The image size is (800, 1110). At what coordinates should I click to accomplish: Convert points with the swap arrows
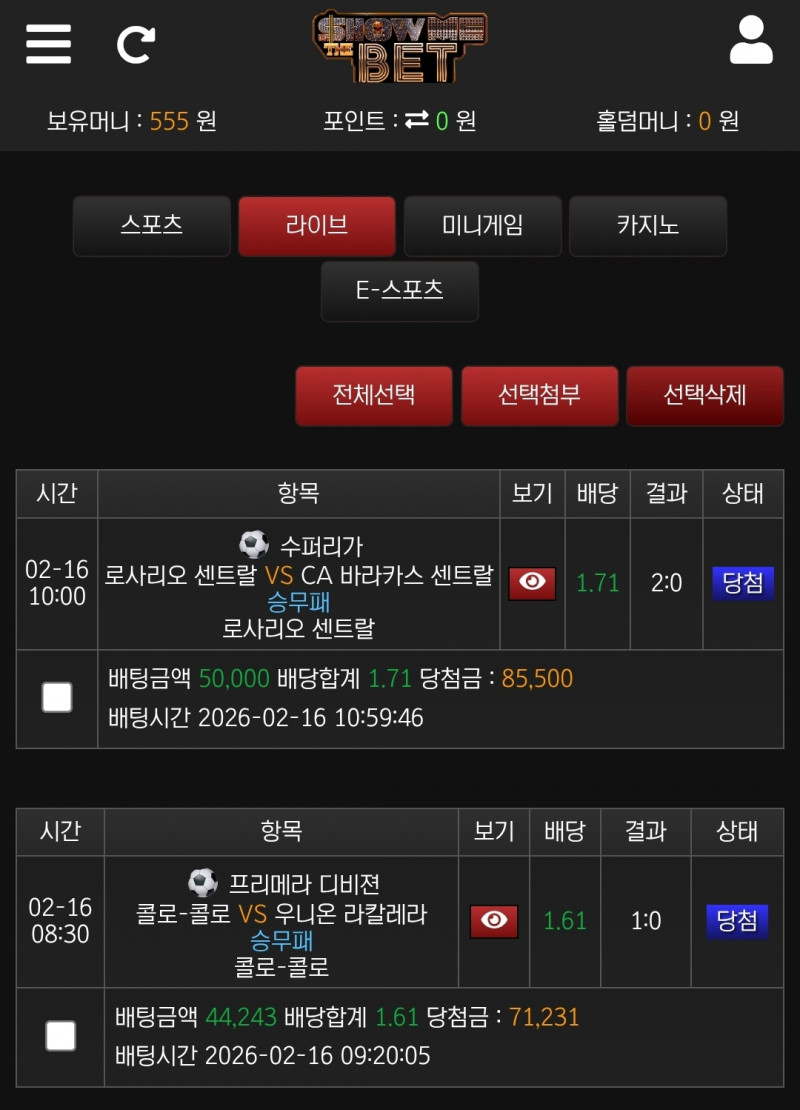[417, 121]
